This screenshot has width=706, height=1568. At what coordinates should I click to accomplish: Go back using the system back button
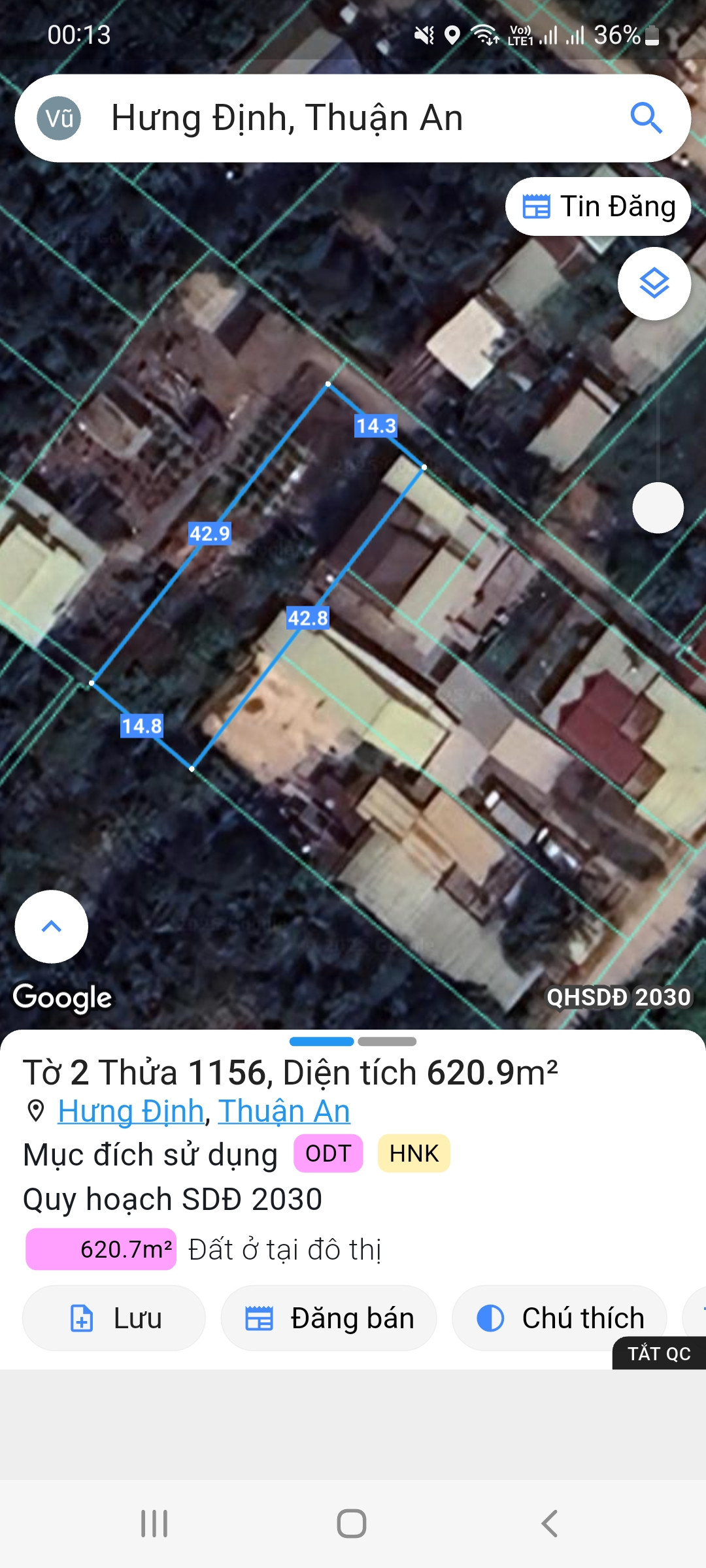[x=550, y=1524]
